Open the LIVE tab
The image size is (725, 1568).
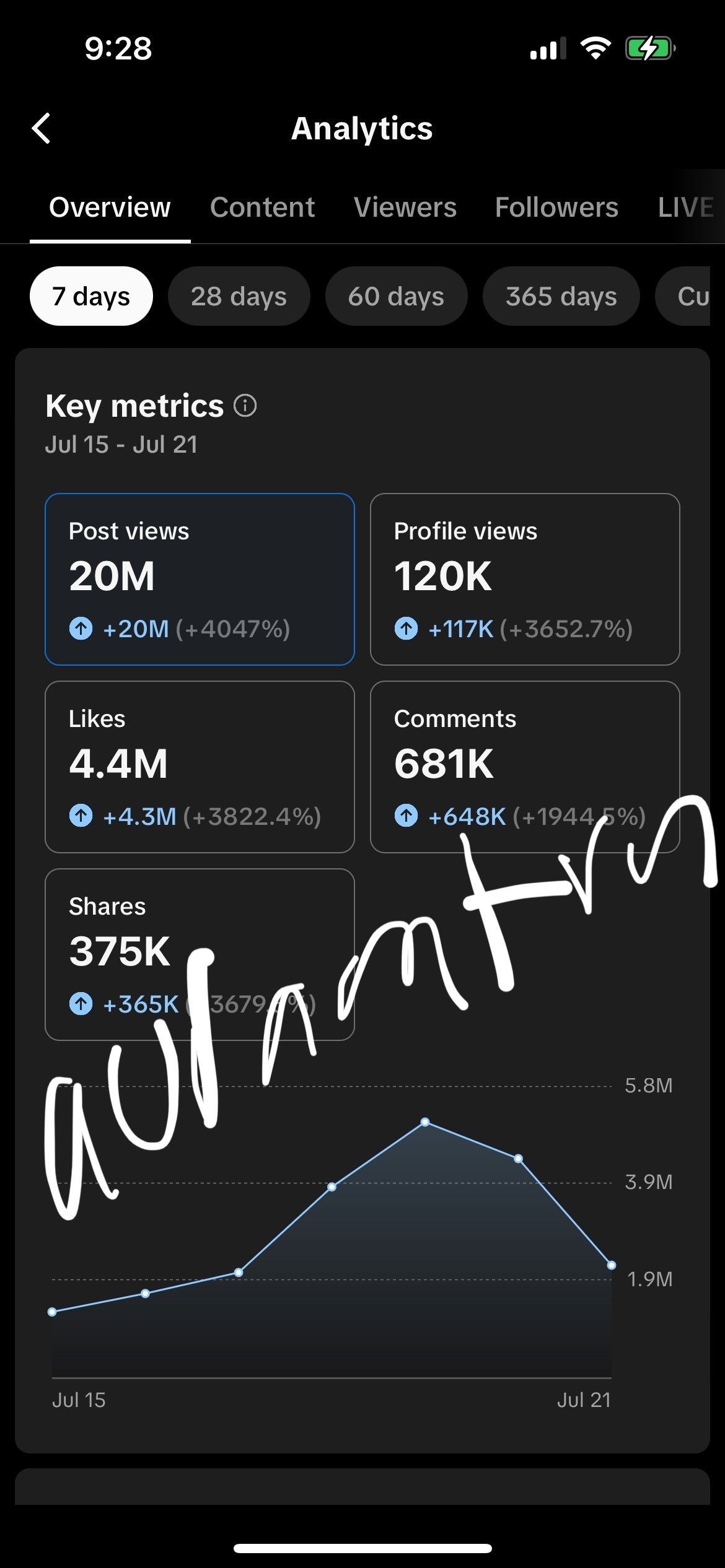pyautogui.click(x=685, y=207)
